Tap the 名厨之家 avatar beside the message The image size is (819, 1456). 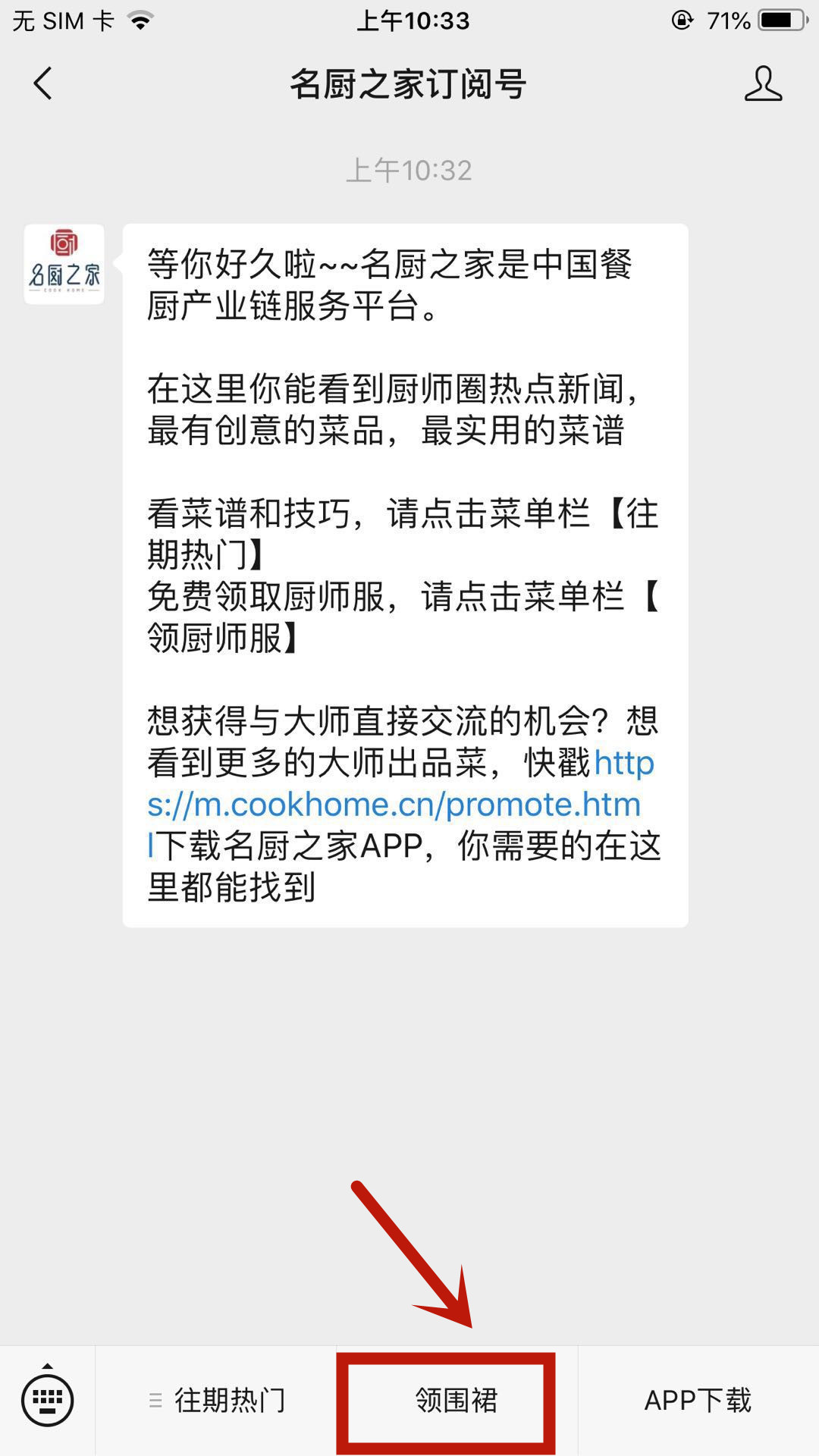point(64,264)
